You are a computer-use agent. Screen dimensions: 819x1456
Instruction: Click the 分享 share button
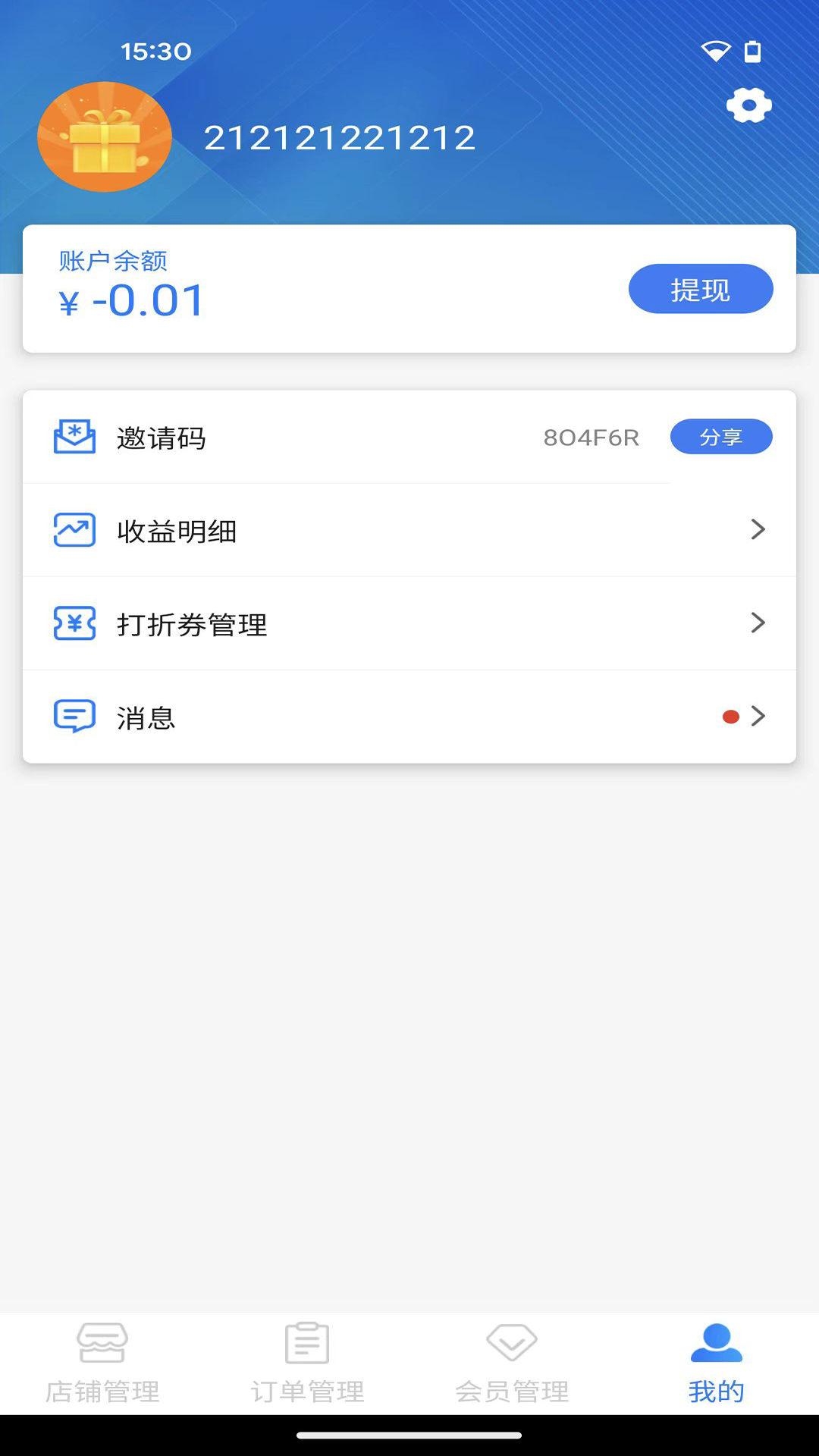[721, 436]
